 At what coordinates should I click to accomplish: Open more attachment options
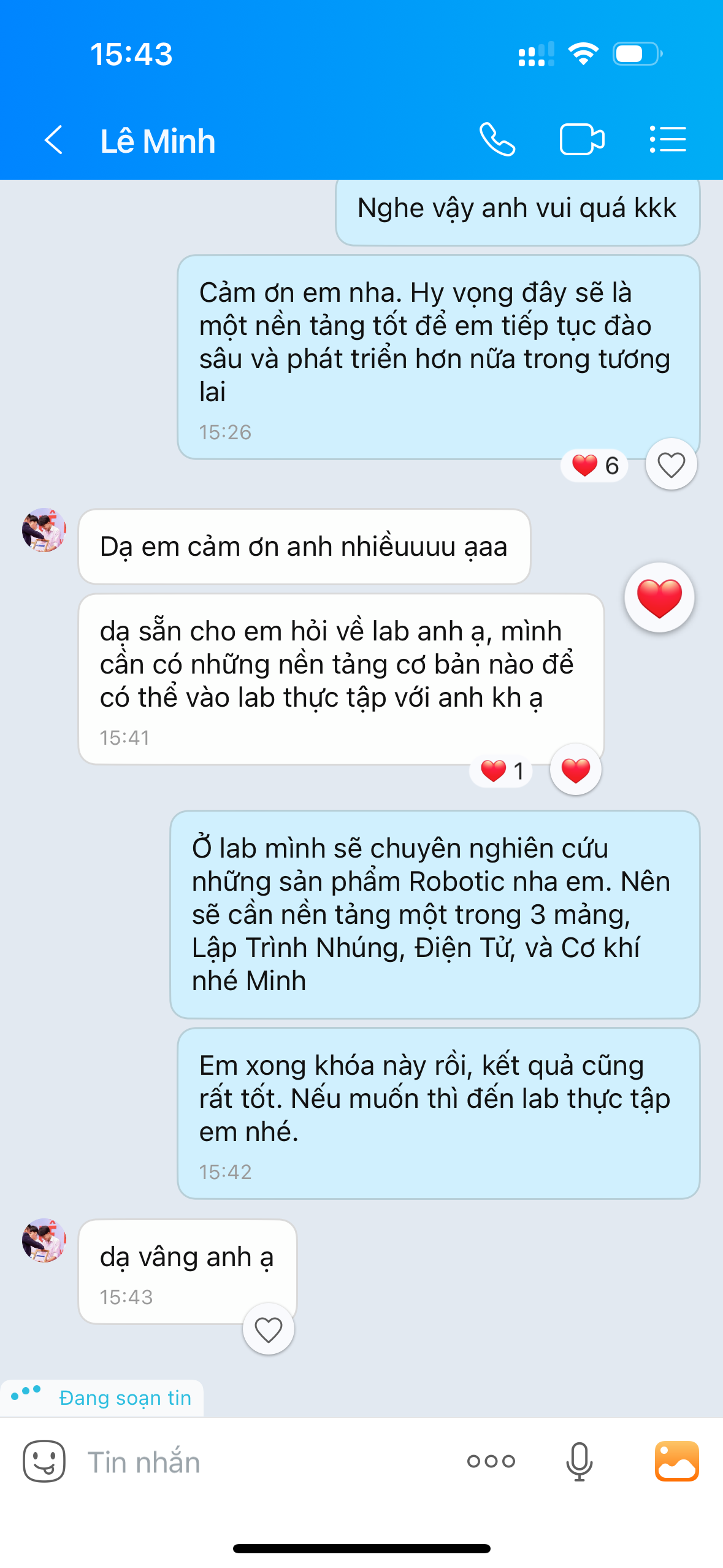coord(491,1461)
